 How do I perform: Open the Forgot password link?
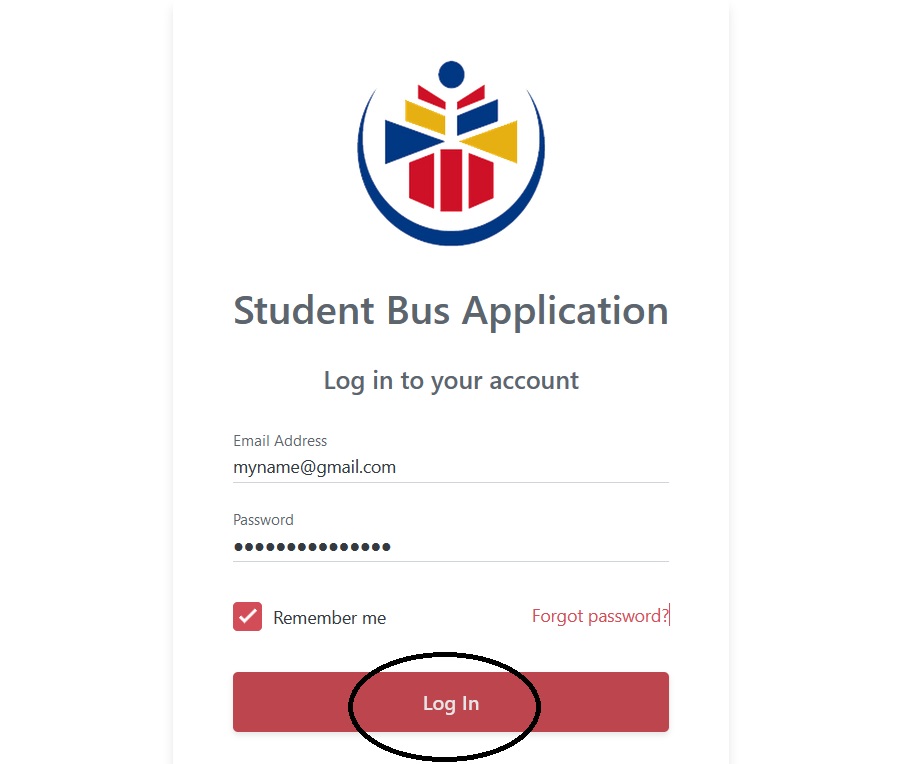tap(599, 616)
